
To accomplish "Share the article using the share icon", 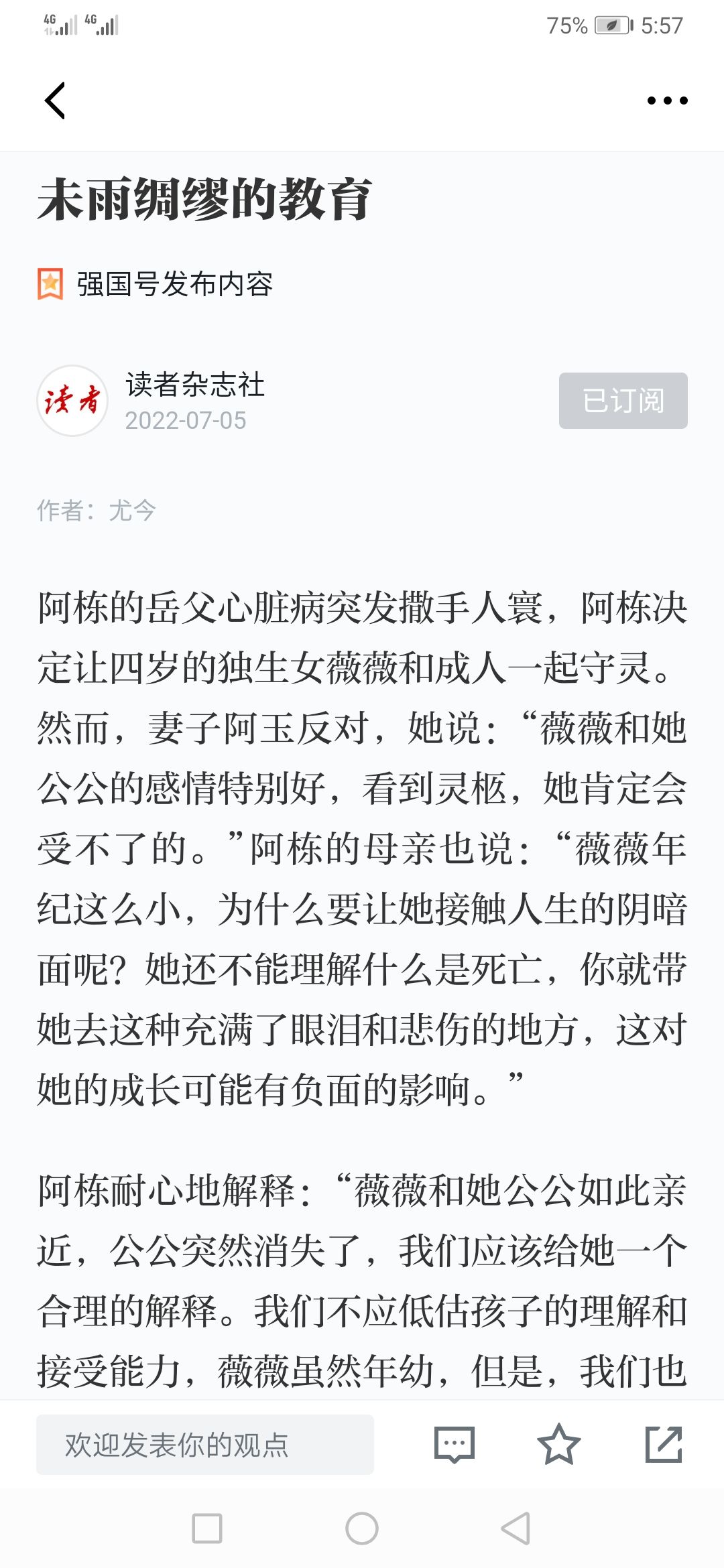I will [664, 1445].
